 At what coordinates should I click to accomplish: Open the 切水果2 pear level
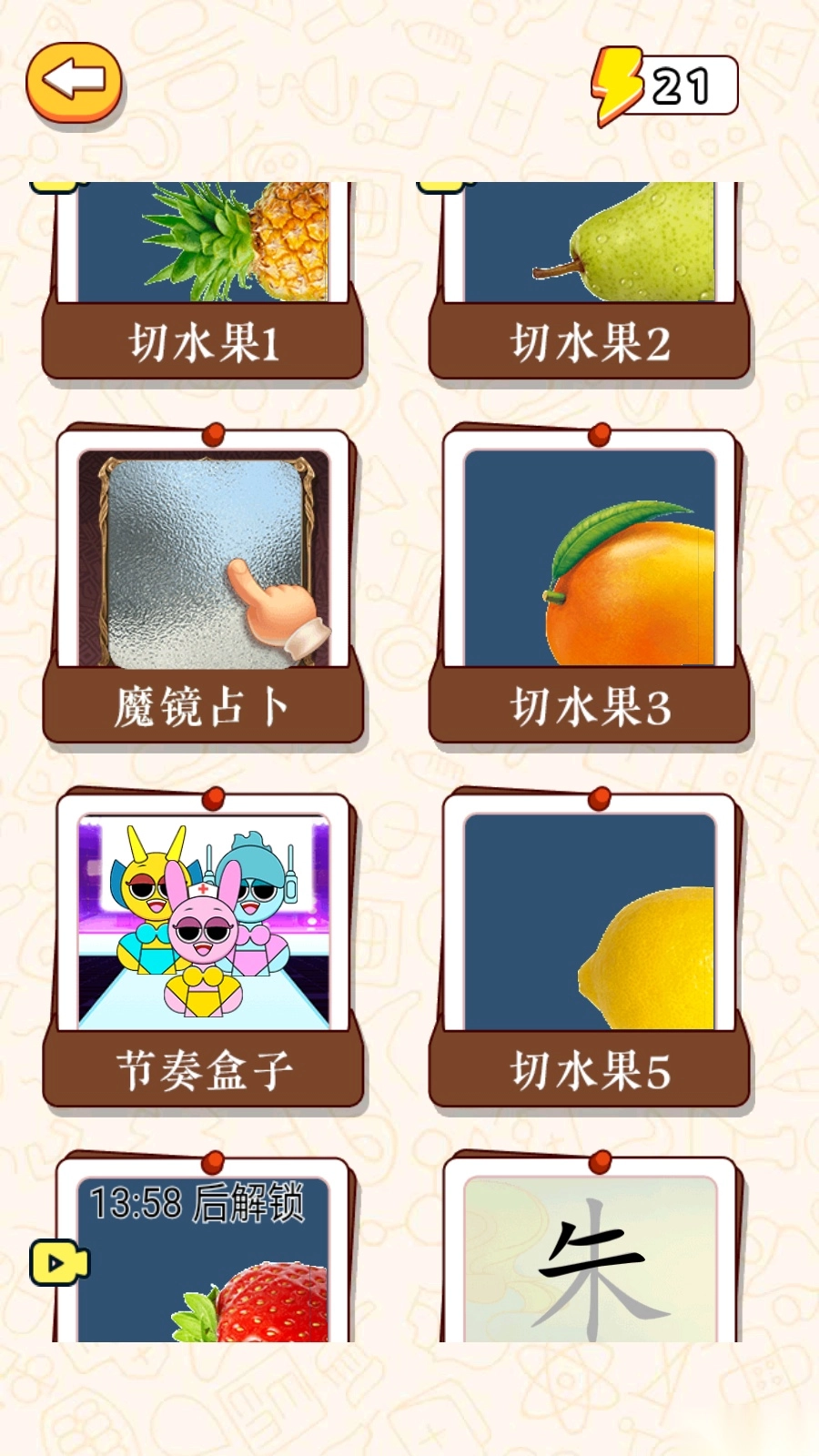point(590,282)
